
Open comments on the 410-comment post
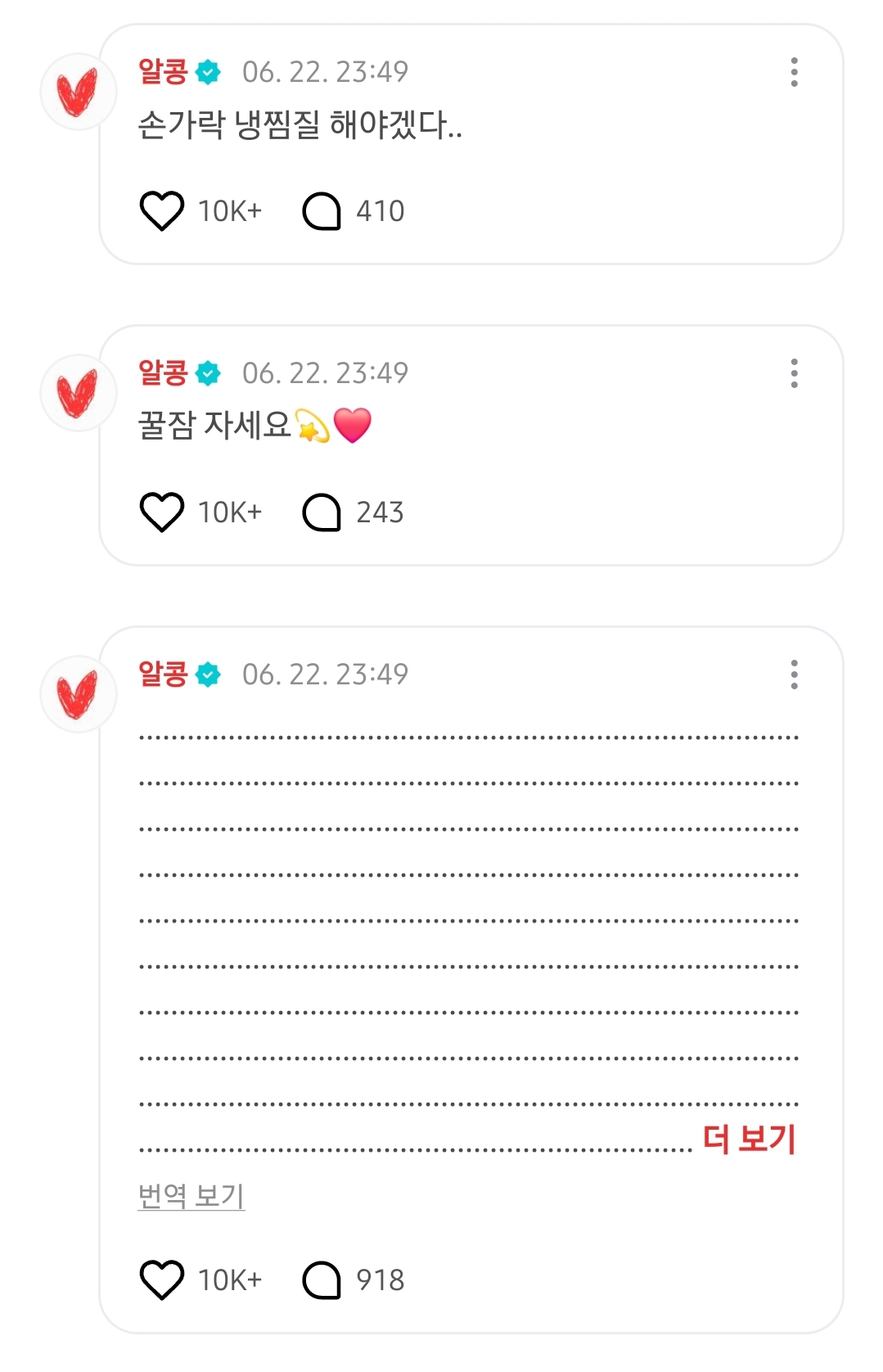coord(322,211)
